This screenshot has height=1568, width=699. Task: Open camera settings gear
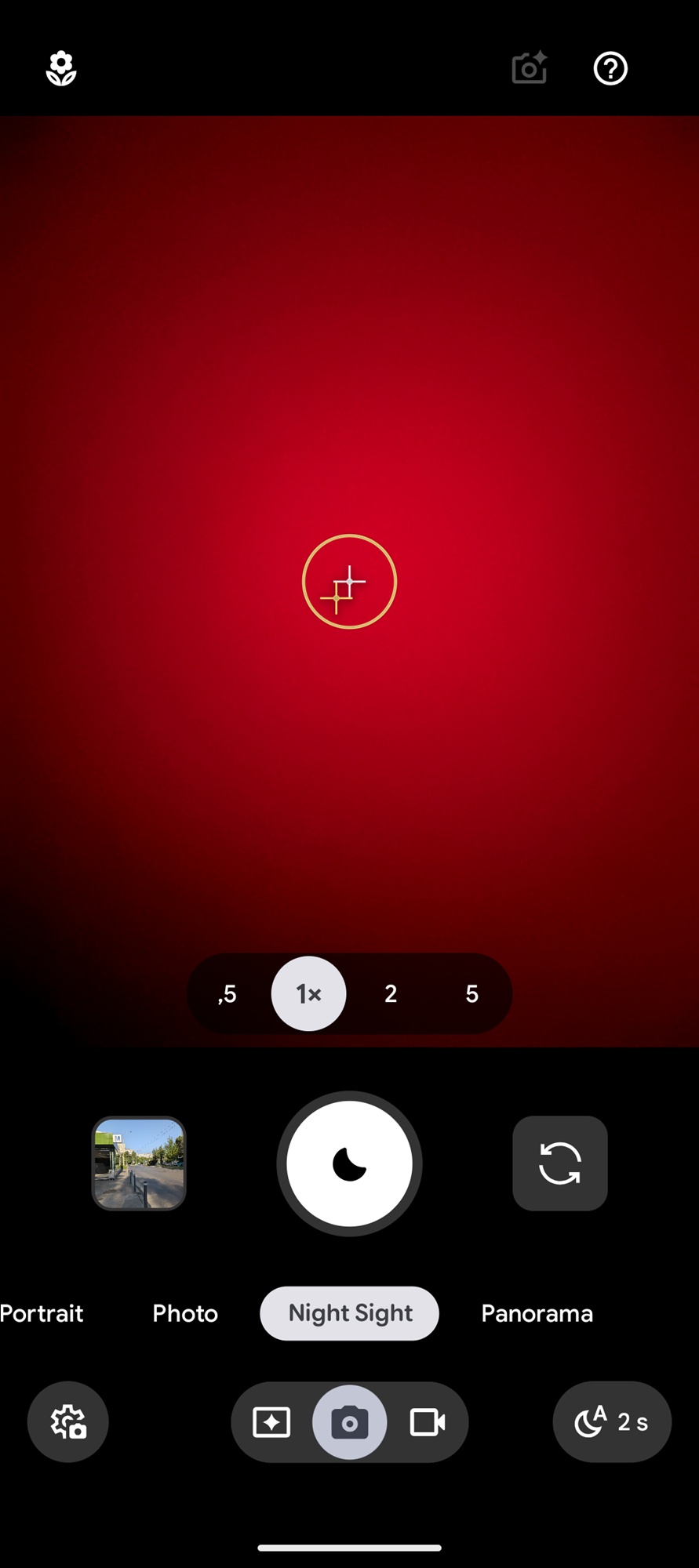point(68,1421)
